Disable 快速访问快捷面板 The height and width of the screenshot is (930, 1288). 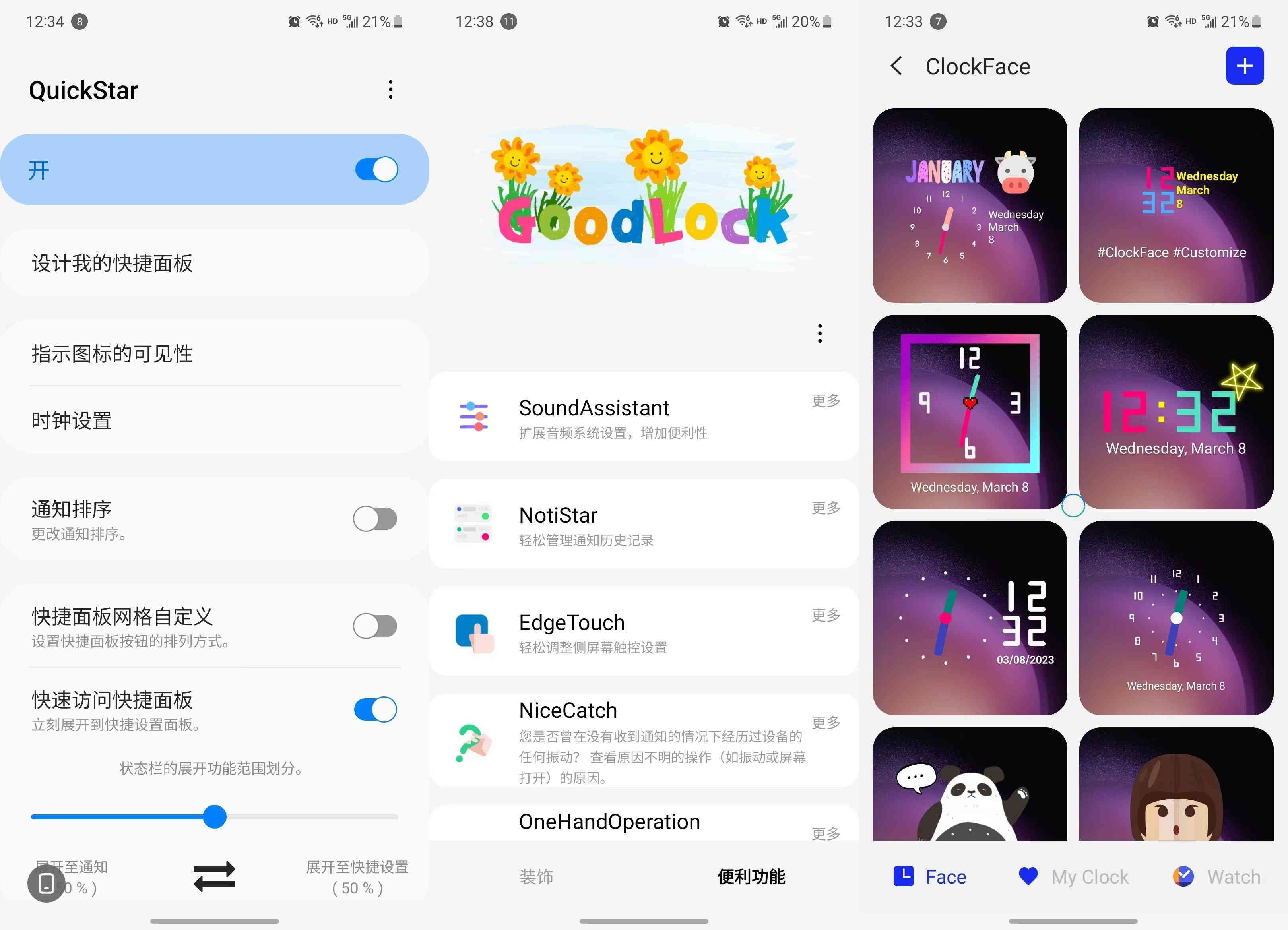[x=375, y=709]
